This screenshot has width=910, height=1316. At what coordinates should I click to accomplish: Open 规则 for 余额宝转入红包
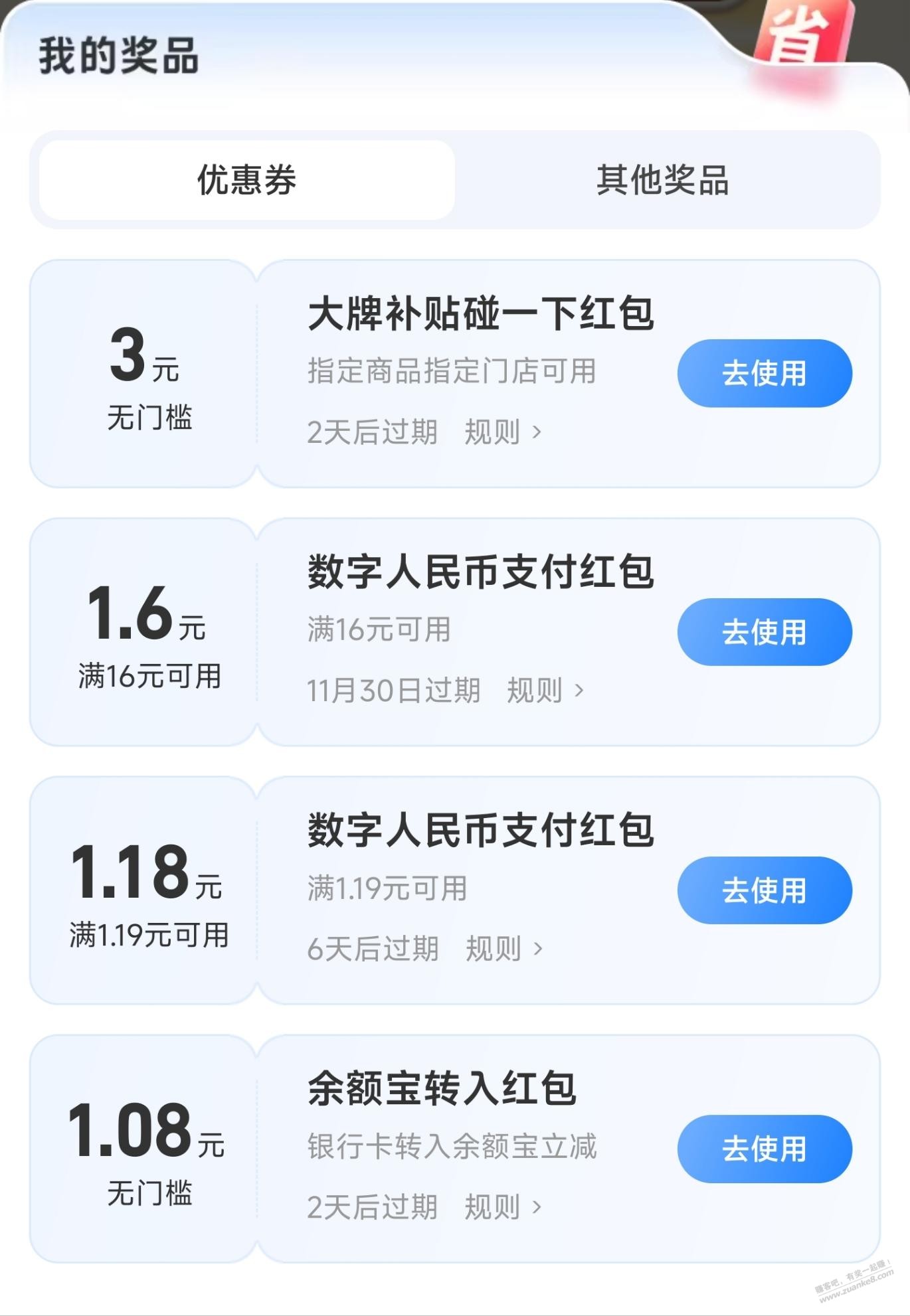(502, 1207)
